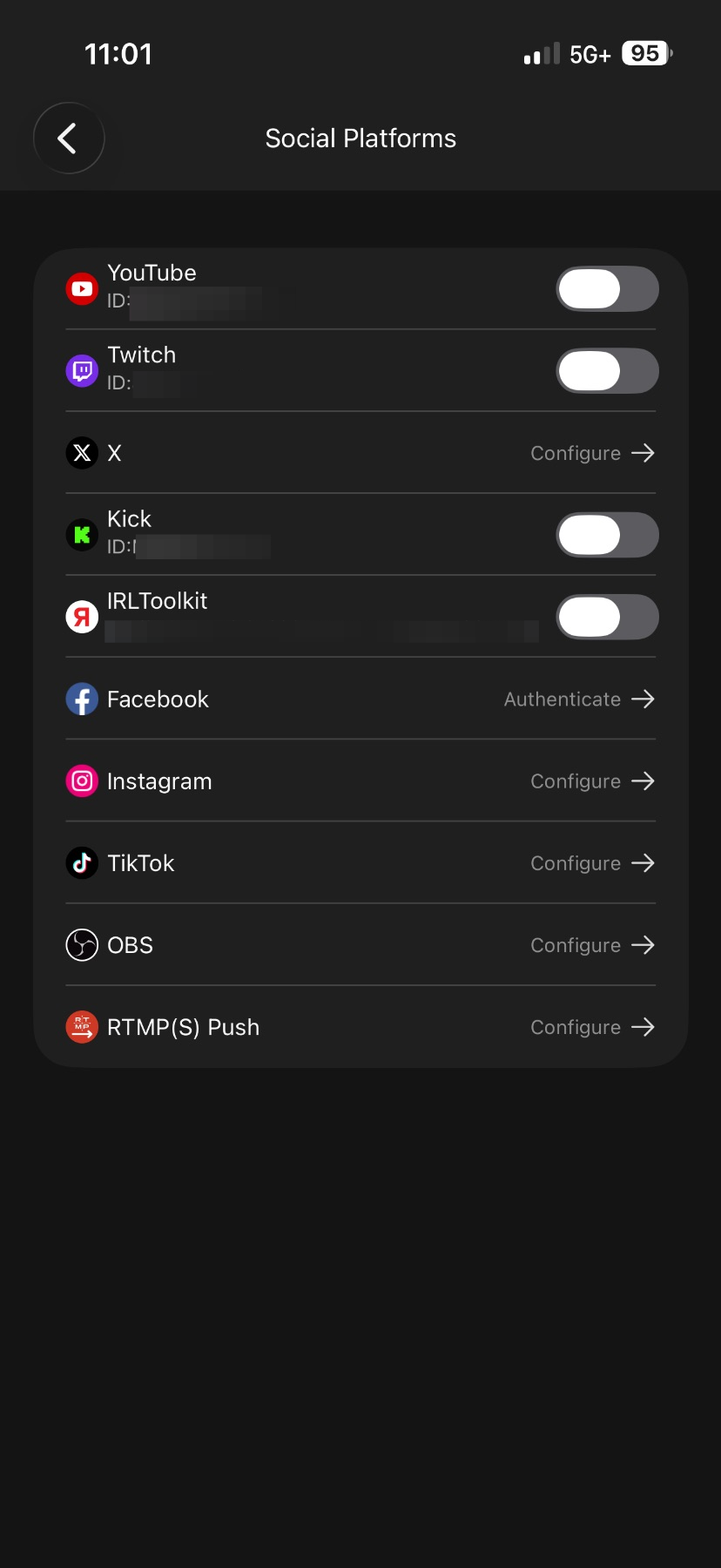Expand the X Configure arrow

pos(643,452)
